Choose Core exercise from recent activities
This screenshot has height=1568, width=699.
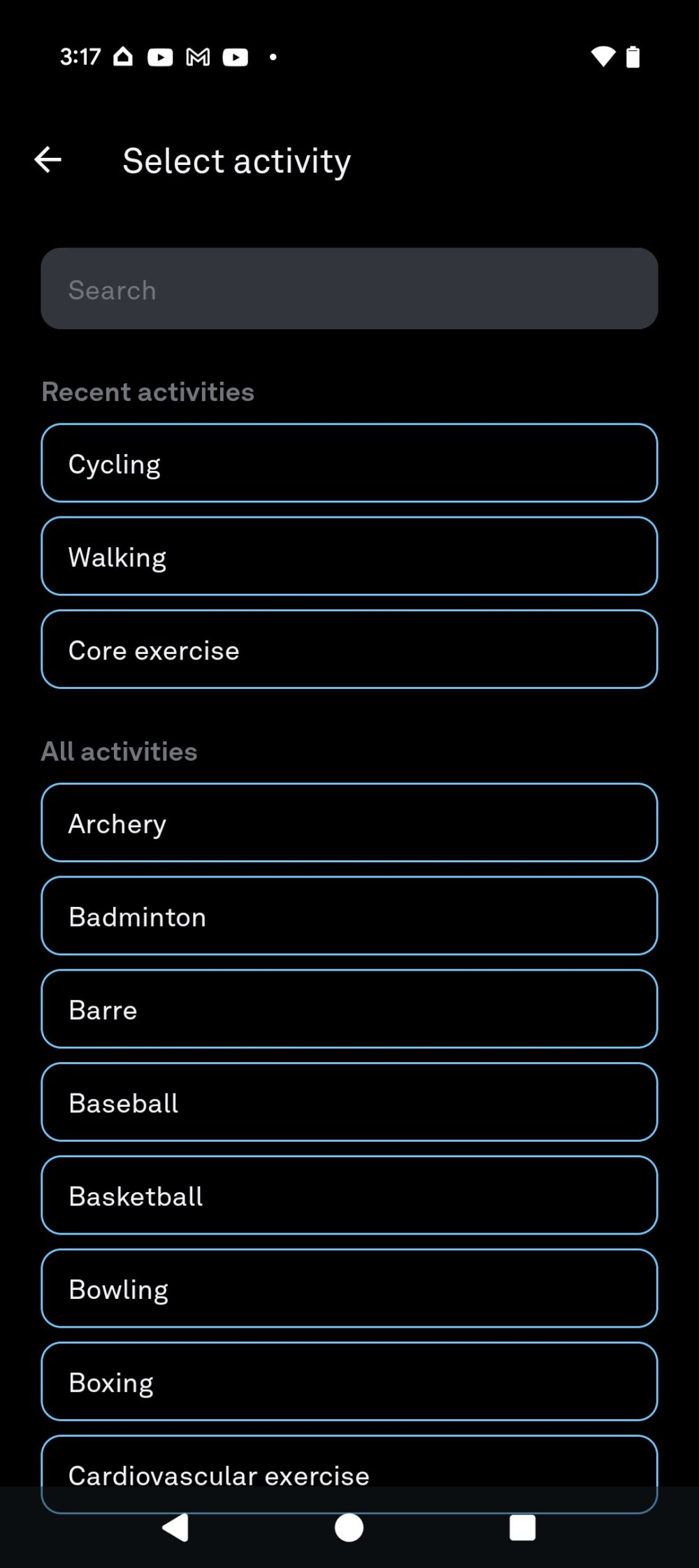pos(349,649)
